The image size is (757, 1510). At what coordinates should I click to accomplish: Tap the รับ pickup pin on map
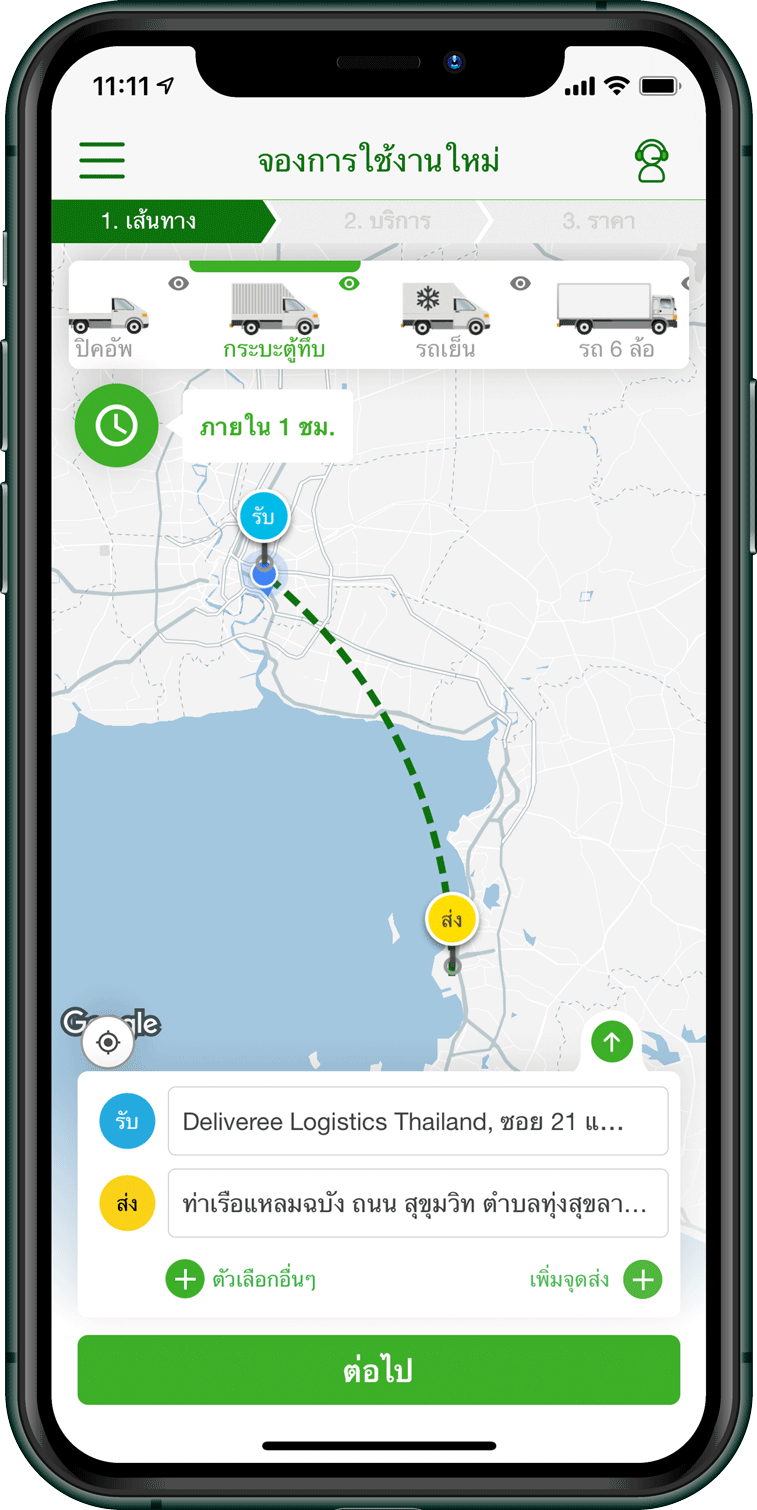click(264, 518)
